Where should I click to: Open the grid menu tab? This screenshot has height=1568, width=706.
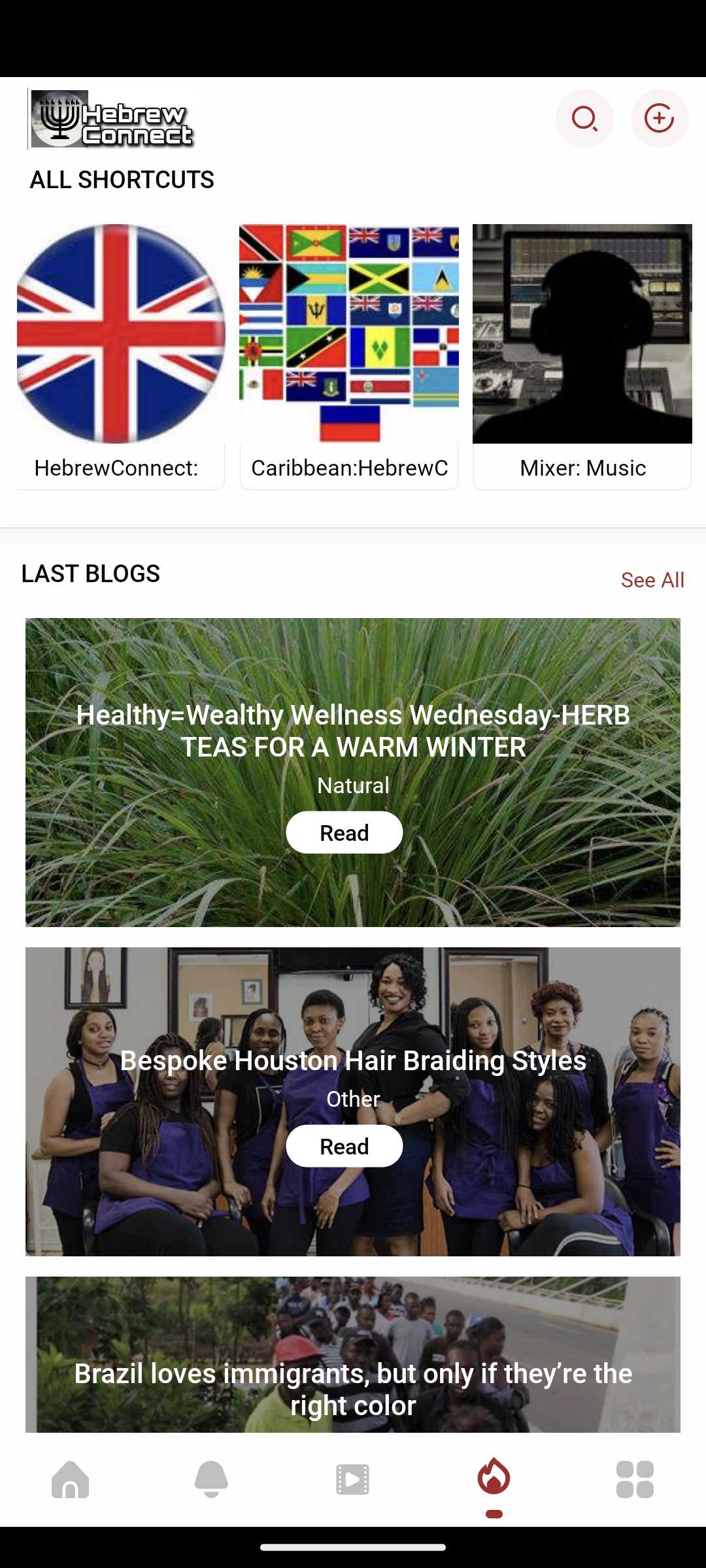635,1479
